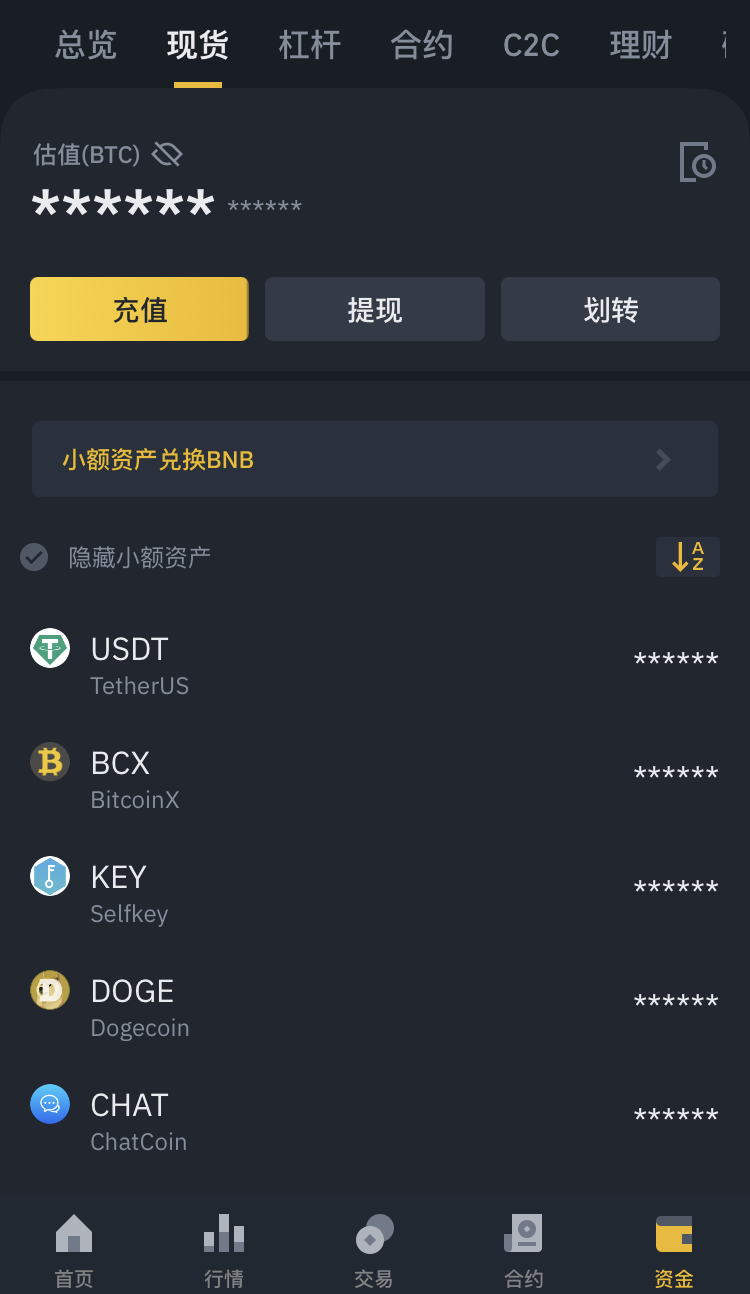This screenshot has height=1294, width=750.
Task: Open 小额资产兑换BNB conversion
Action: click(x=375, y=459)
